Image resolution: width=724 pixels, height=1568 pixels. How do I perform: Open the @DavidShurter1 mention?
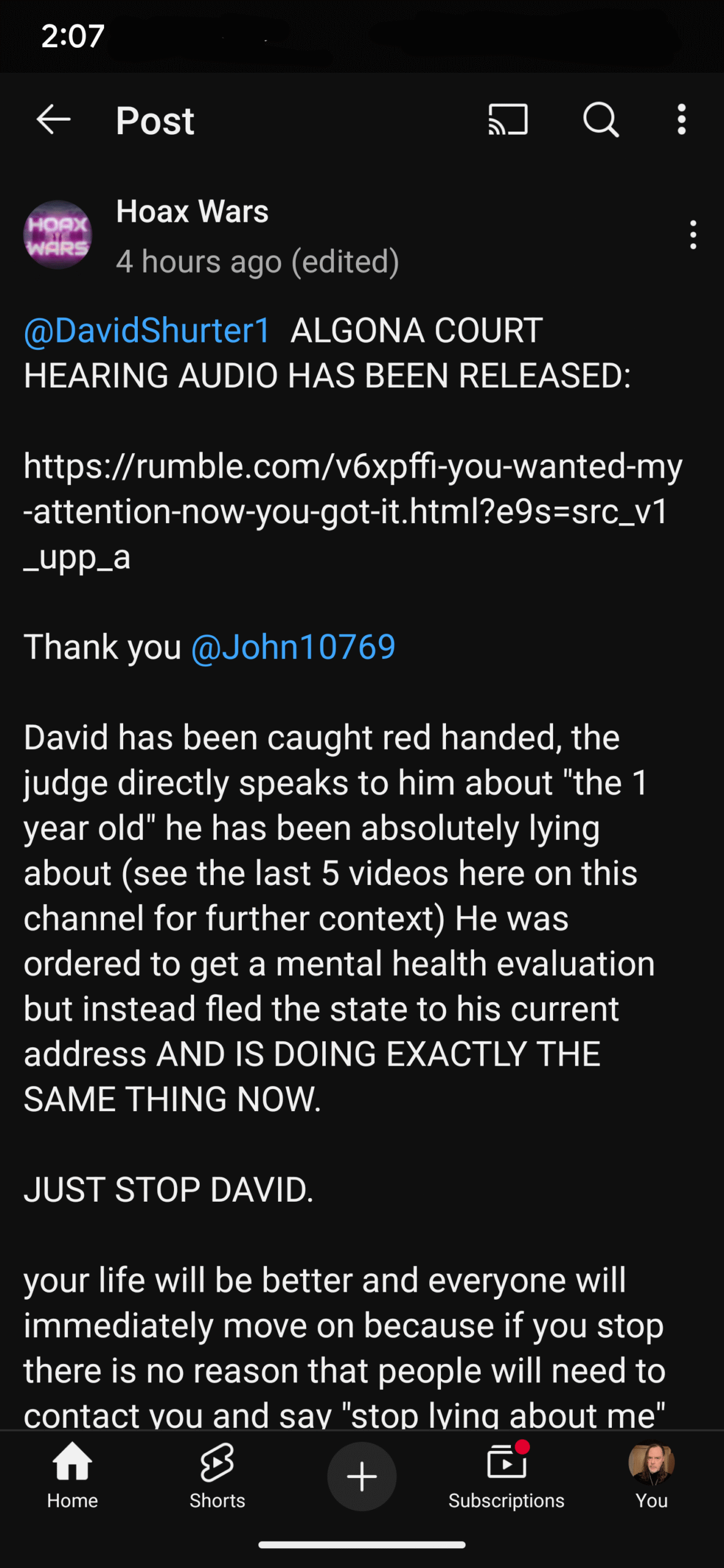pyautogui.click(x=147, y=331)
